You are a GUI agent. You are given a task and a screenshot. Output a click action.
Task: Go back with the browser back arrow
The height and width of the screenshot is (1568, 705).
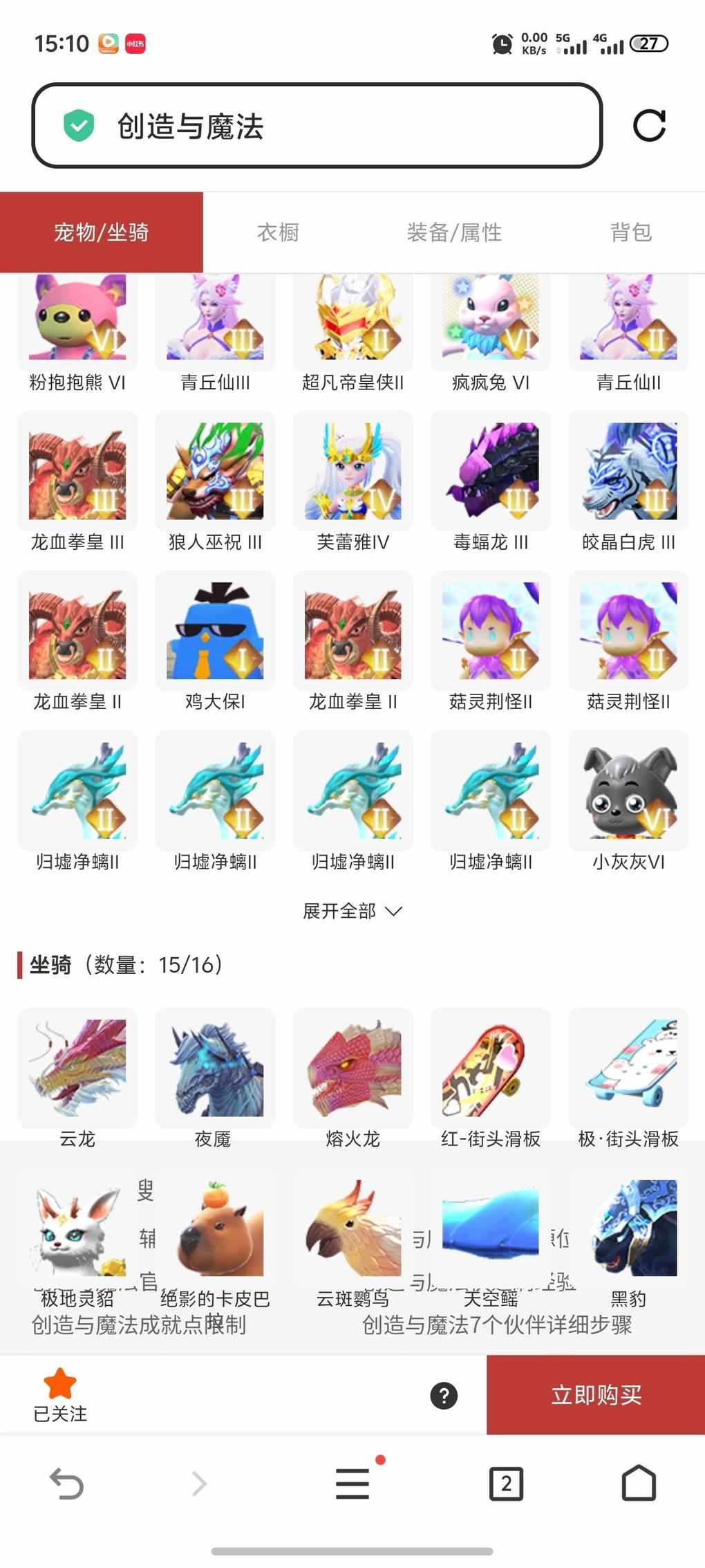[66, 1484]
